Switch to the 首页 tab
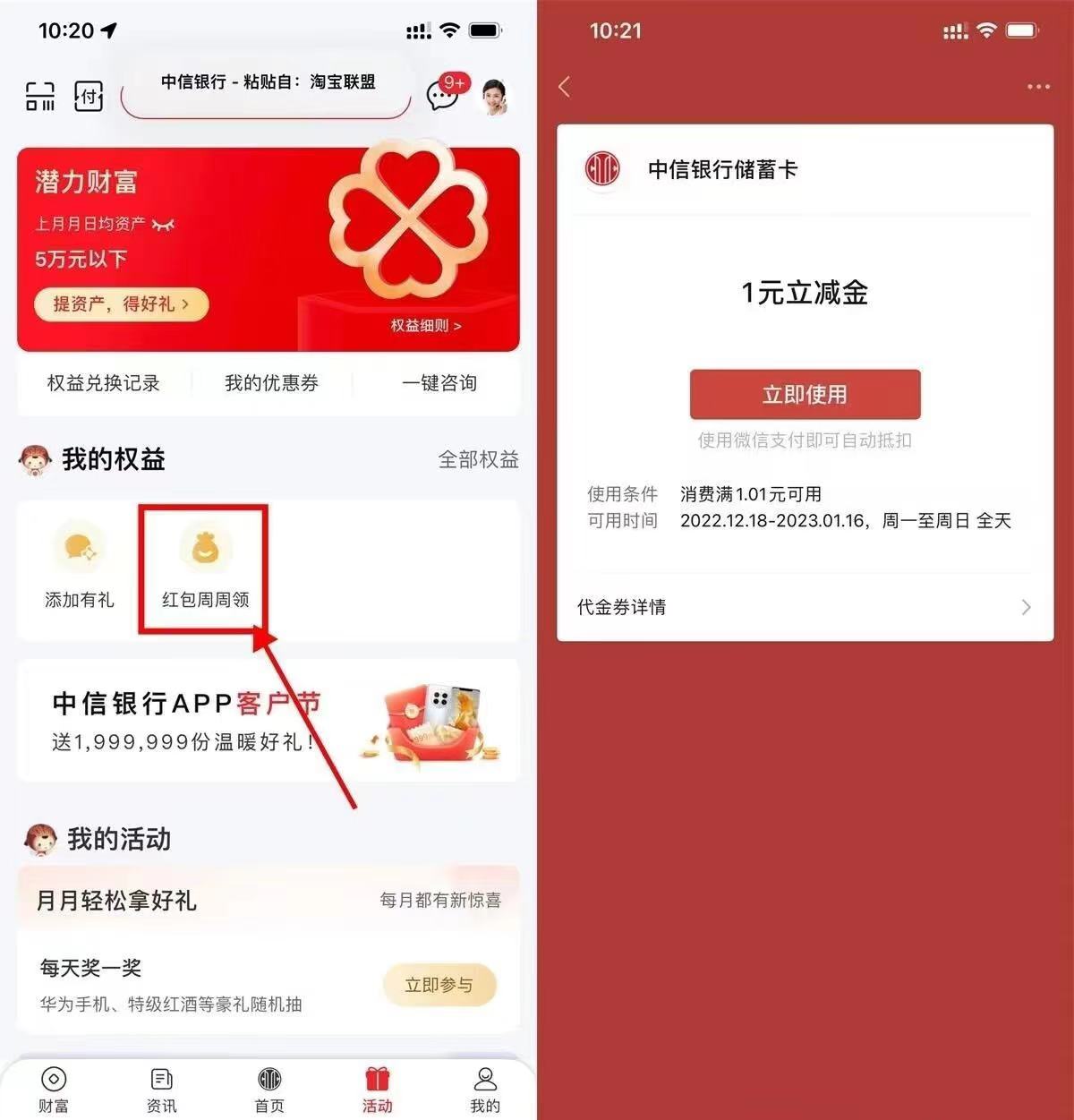The width and height of the screenshot is (1074, 1120). click(269, 1090)
